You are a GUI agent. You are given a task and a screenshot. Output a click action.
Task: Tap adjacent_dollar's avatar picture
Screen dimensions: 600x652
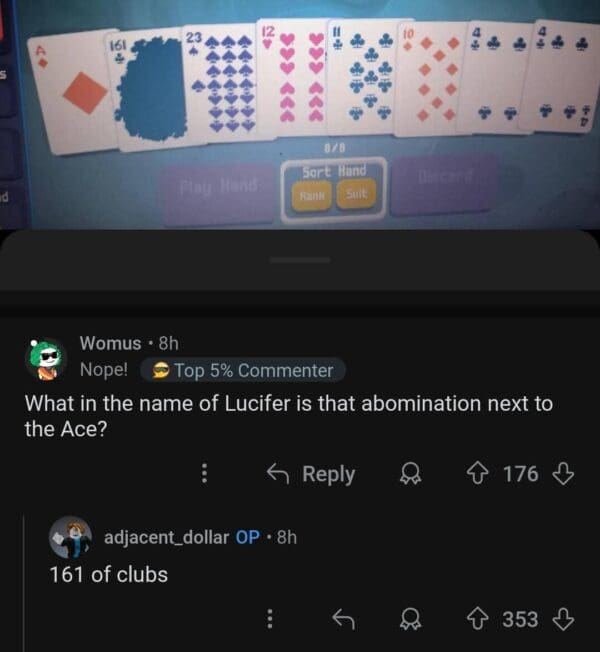(70, 538)
